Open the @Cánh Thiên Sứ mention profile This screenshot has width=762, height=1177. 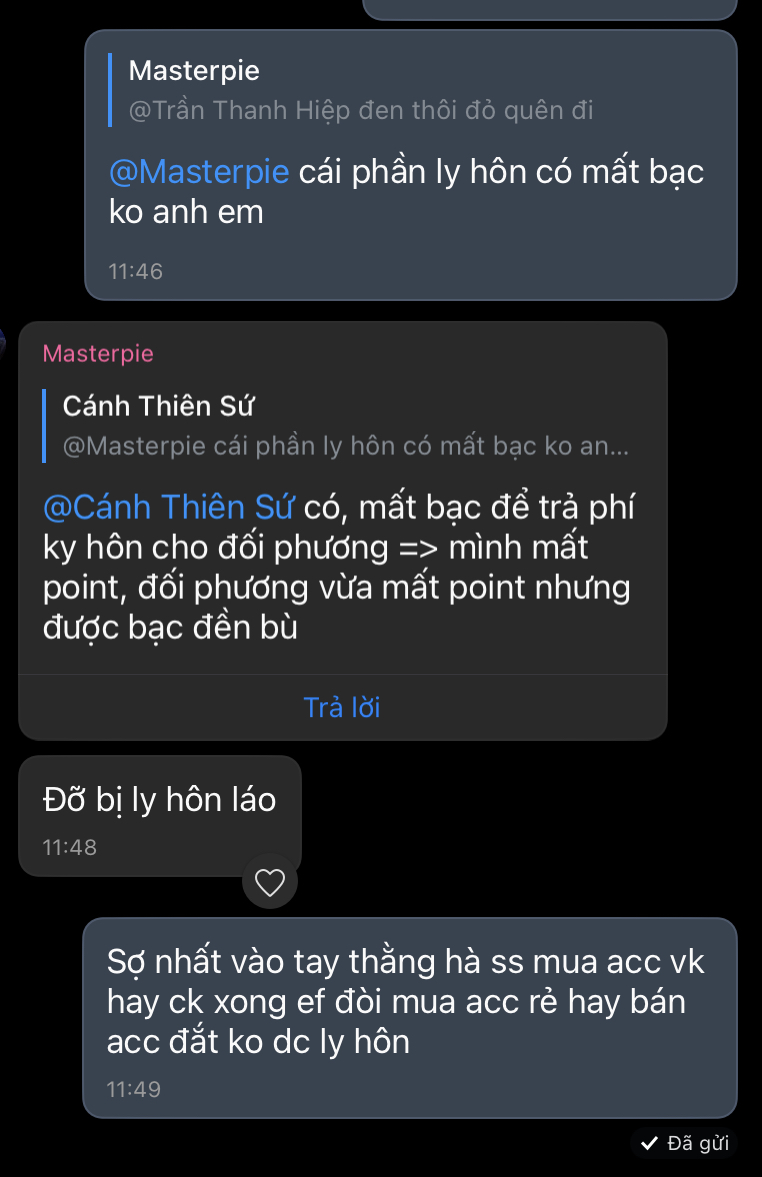[168, 508]
